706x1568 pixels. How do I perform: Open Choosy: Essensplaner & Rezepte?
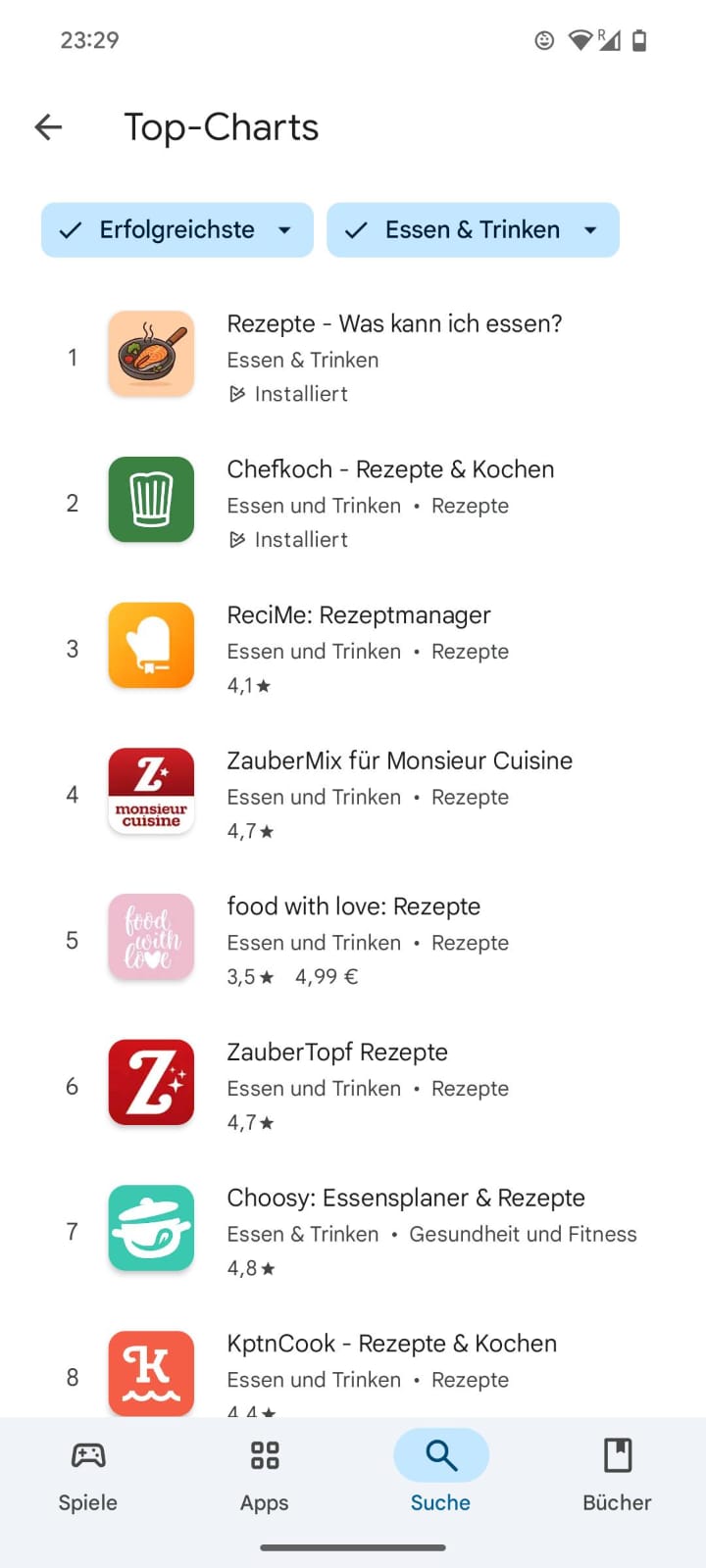[x=353, y=1232]
